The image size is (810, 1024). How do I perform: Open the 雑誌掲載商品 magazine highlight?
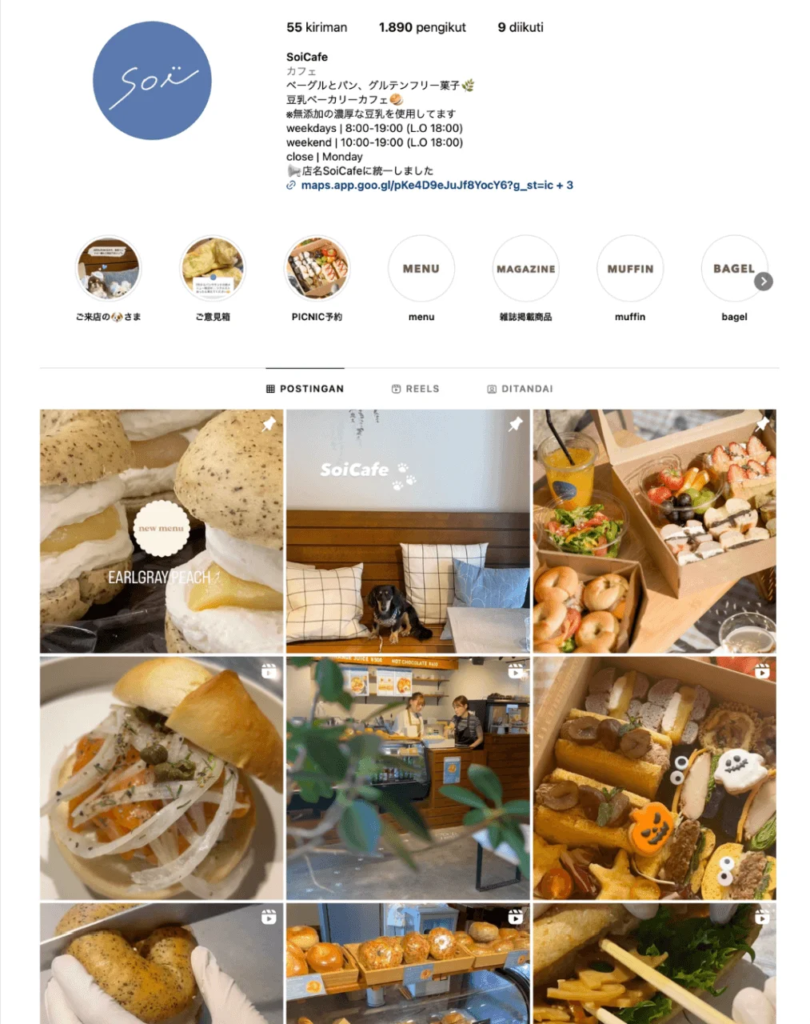526,268
